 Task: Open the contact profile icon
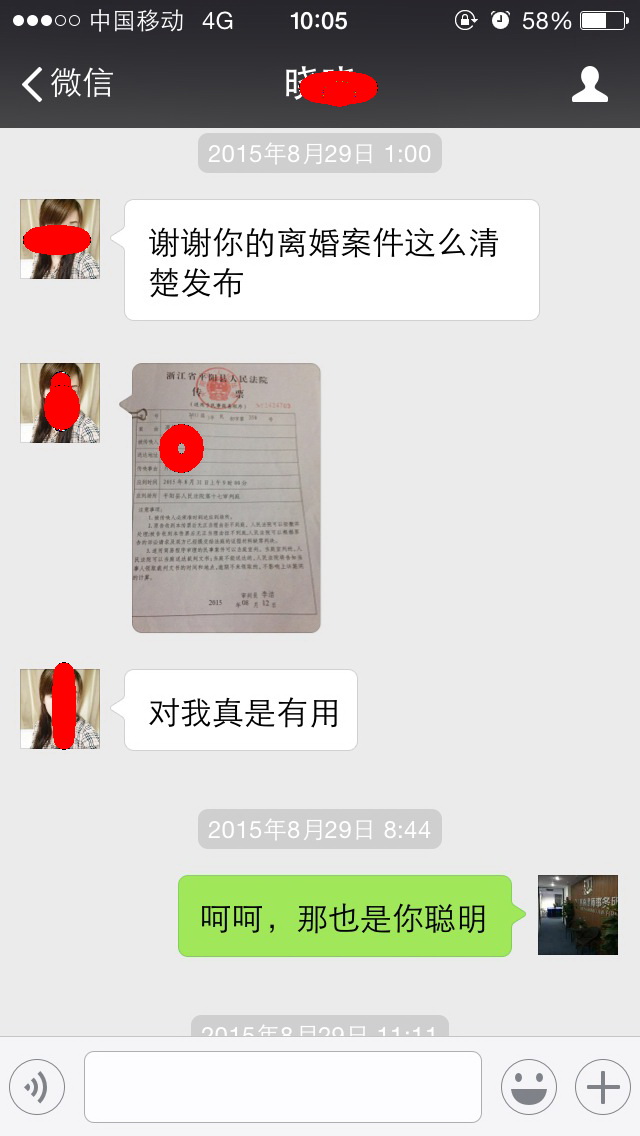[x=590, y=84]
